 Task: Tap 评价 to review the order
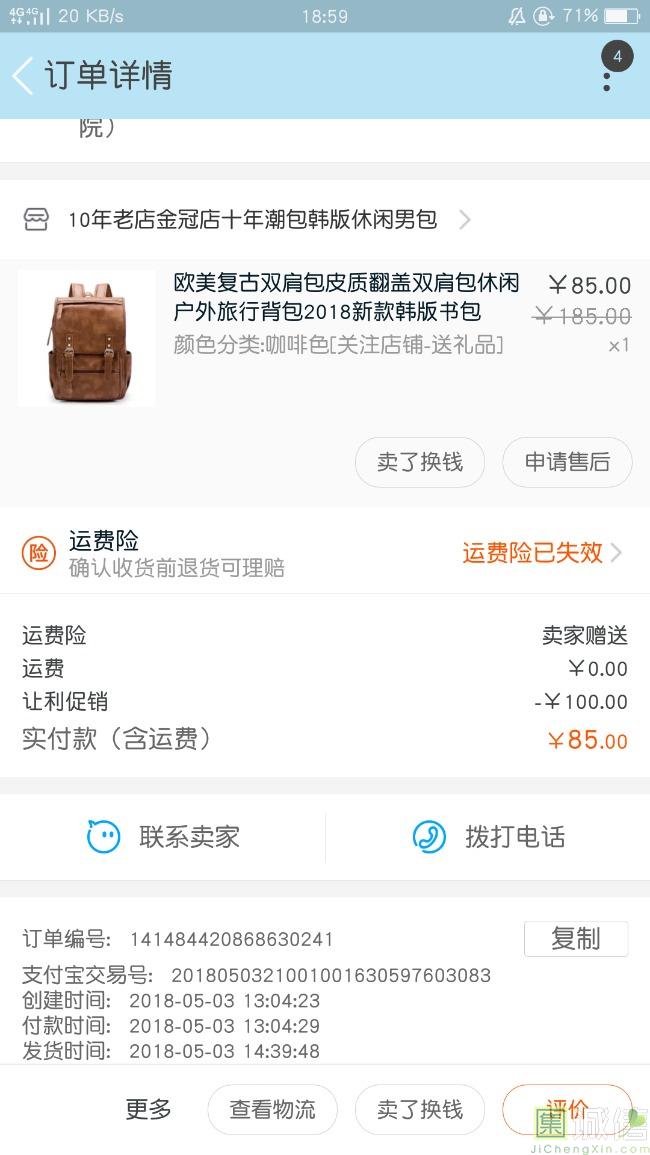[567, 1109]
